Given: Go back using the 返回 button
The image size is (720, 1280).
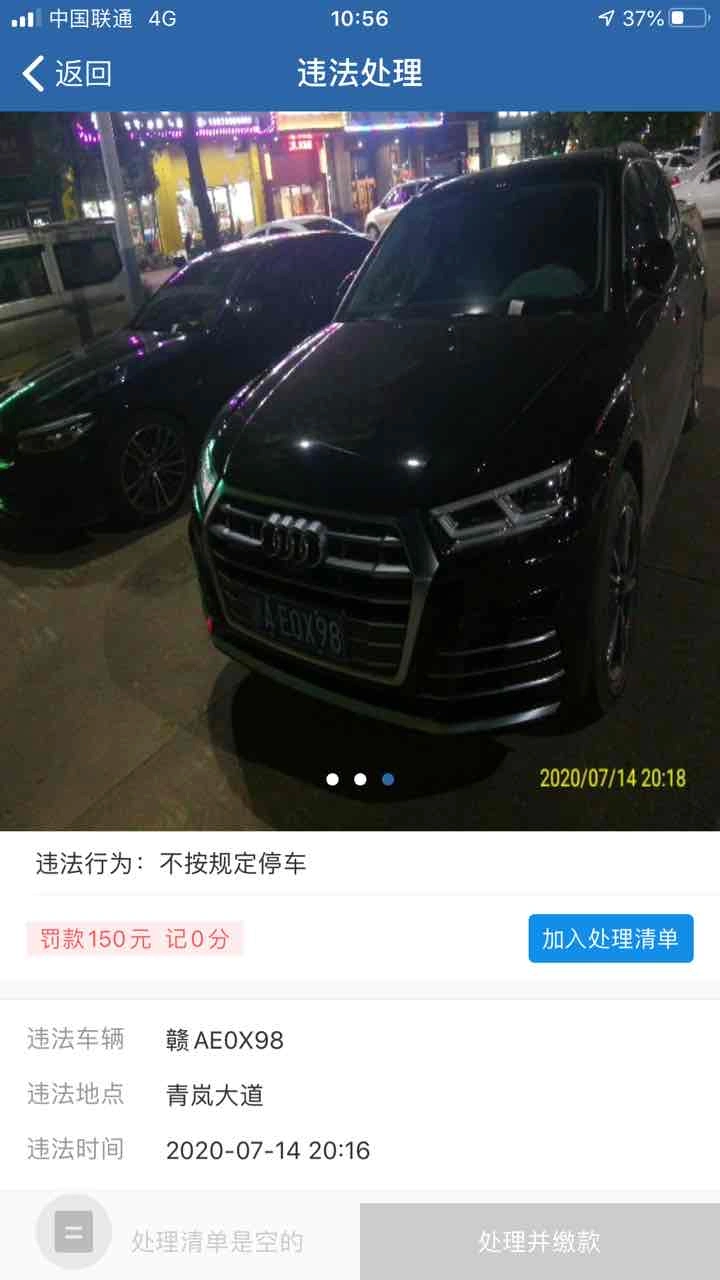Looking at the screenshot, I should [66, 73].
